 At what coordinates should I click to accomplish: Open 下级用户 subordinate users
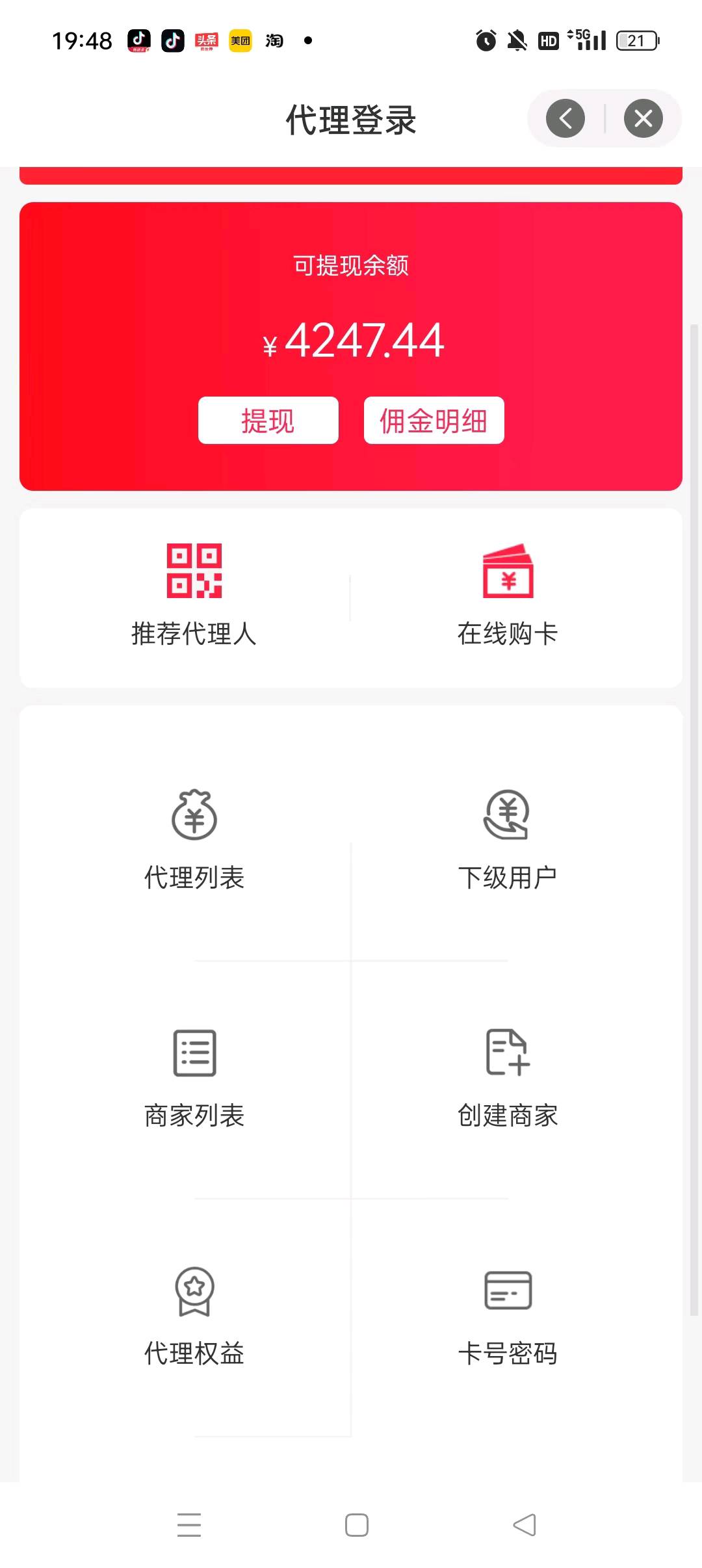(508, 839)
